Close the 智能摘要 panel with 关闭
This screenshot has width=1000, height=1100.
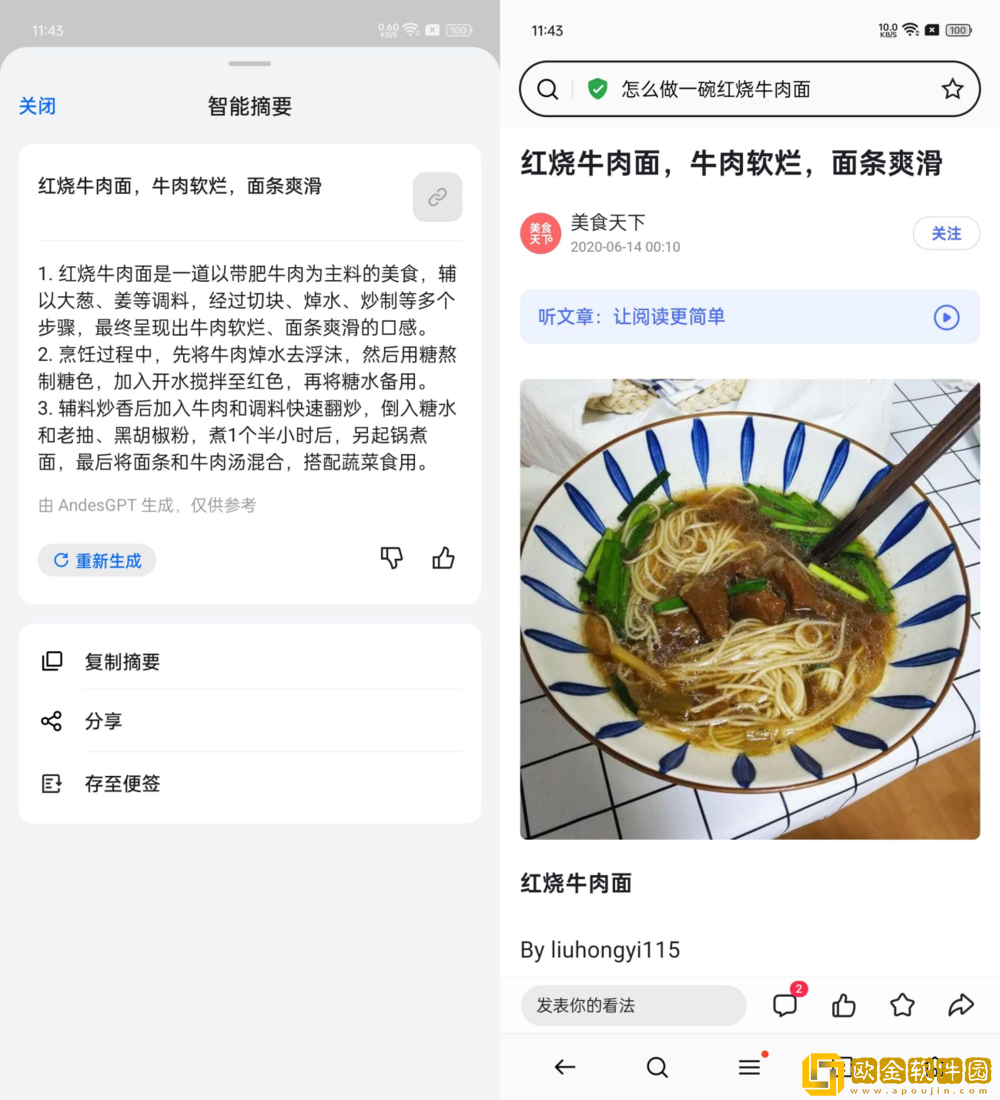(x=37, y=106)
